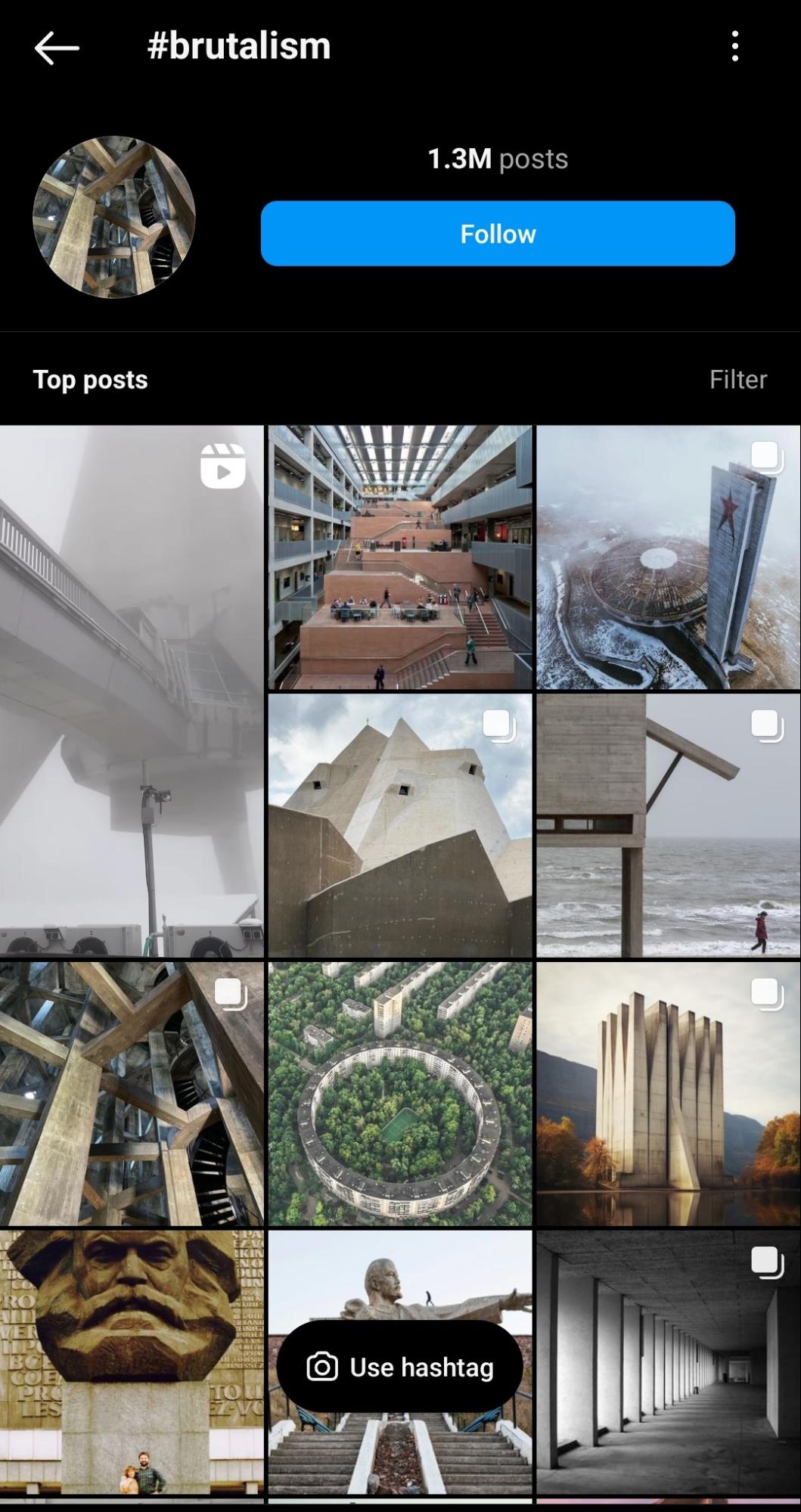Open the concrete colonnade corridor post
The width and height of the screenshot is (801, 1512).
coord(668,1361)
